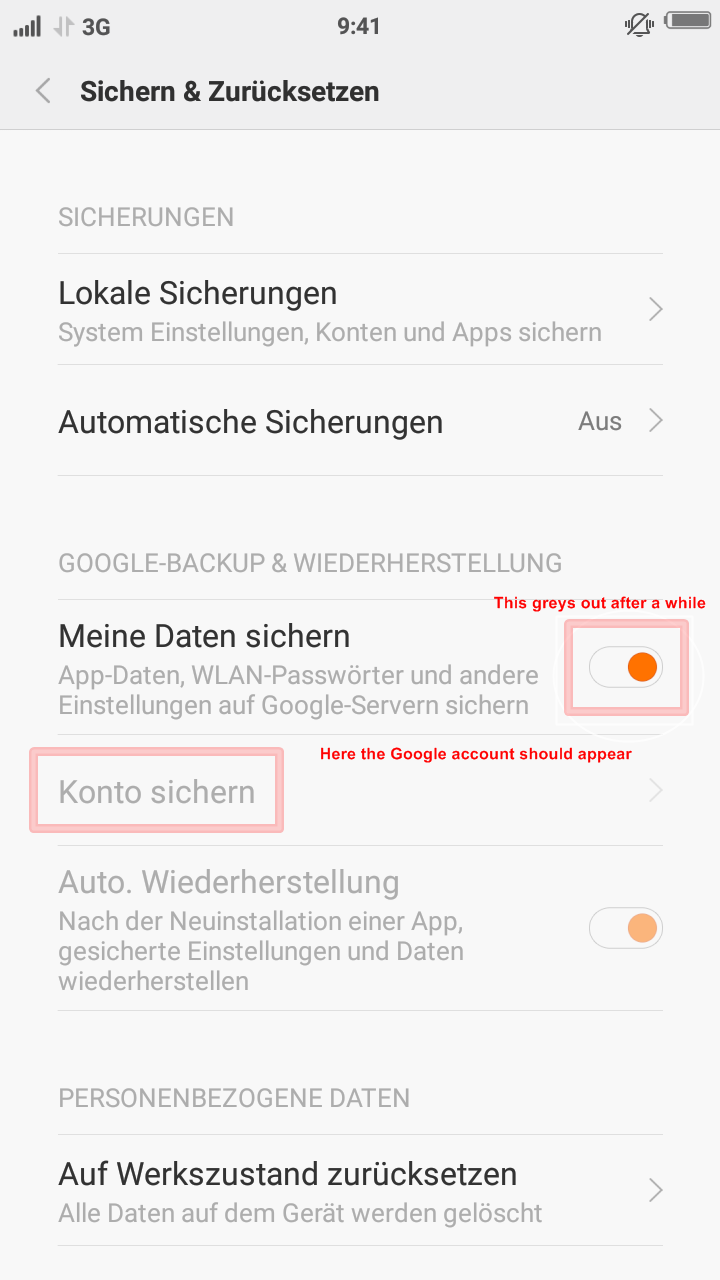720x1280 pixels.
Task: Open Auf Werkszustand zurücksetzen
Action: 360,1190
